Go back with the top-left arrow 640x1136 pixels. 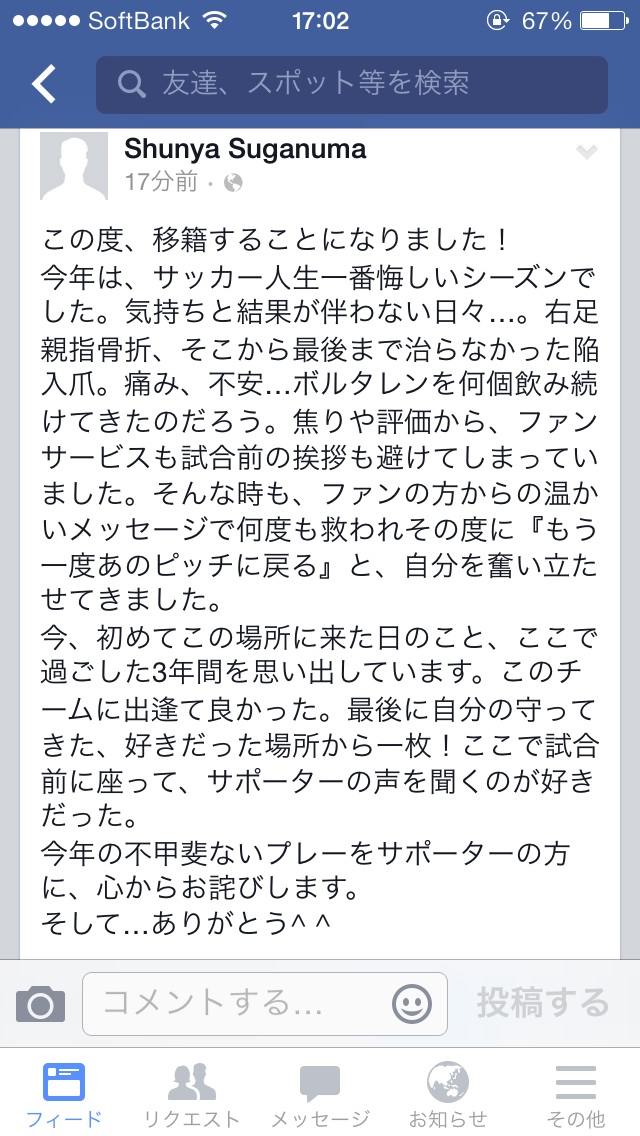click(x=43, y=84)
